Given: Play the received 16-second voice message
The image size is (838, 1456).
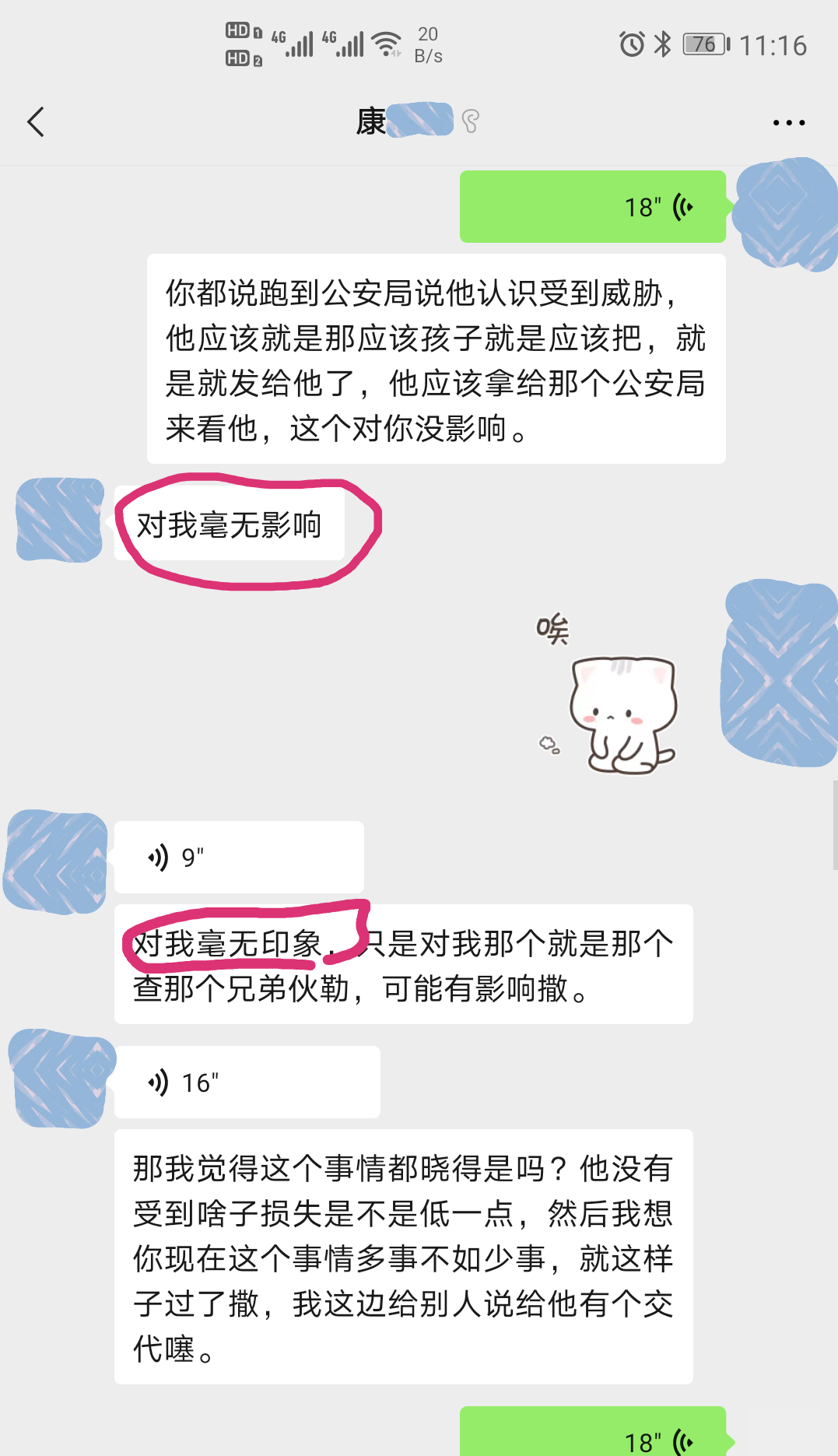Looking at the screenshot, I should 246,1082.
